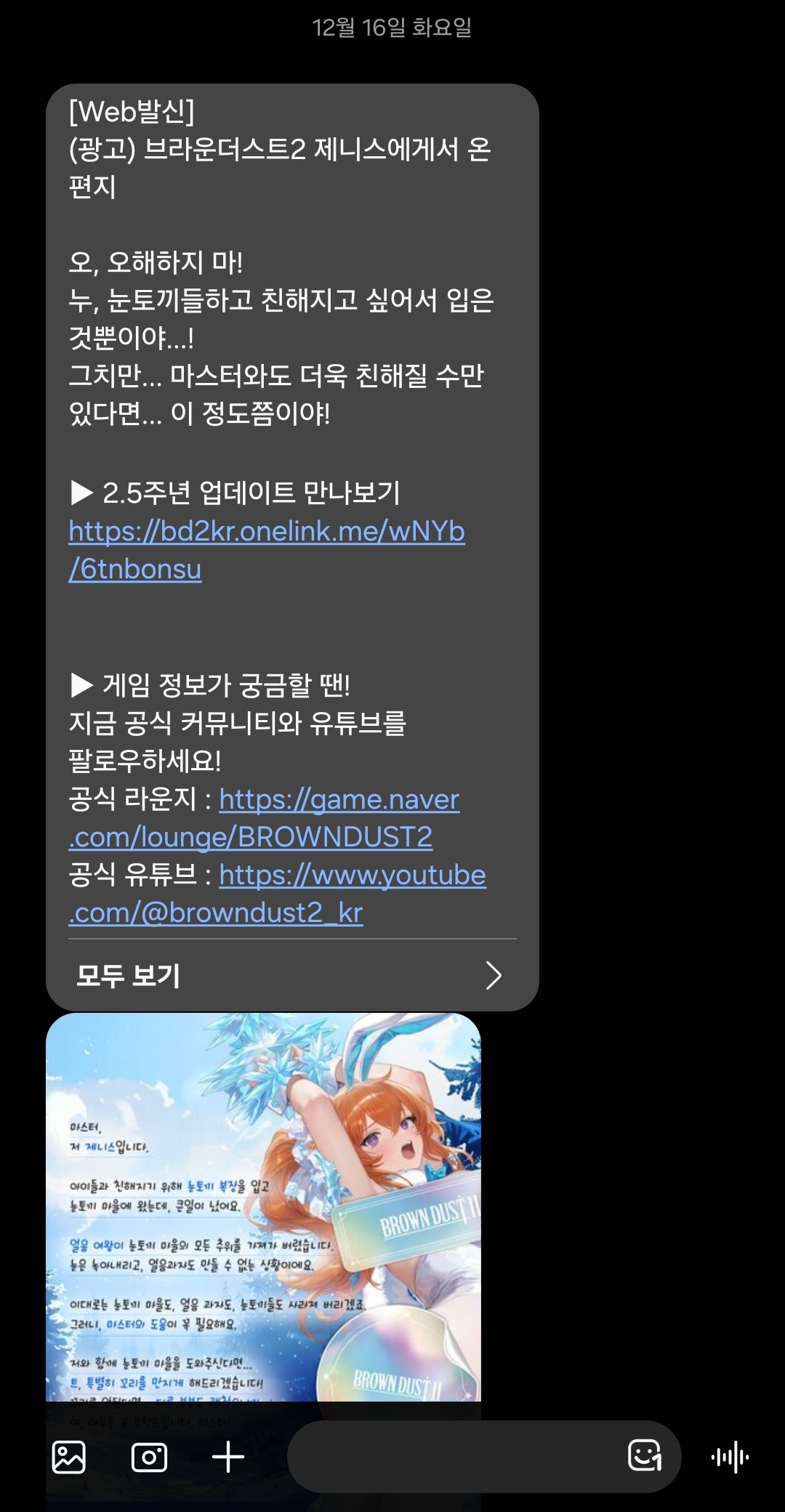This screenshot has width=785, height=1512.
Task: Open more attachment options with plus
Action: (x=228, y=1457)
